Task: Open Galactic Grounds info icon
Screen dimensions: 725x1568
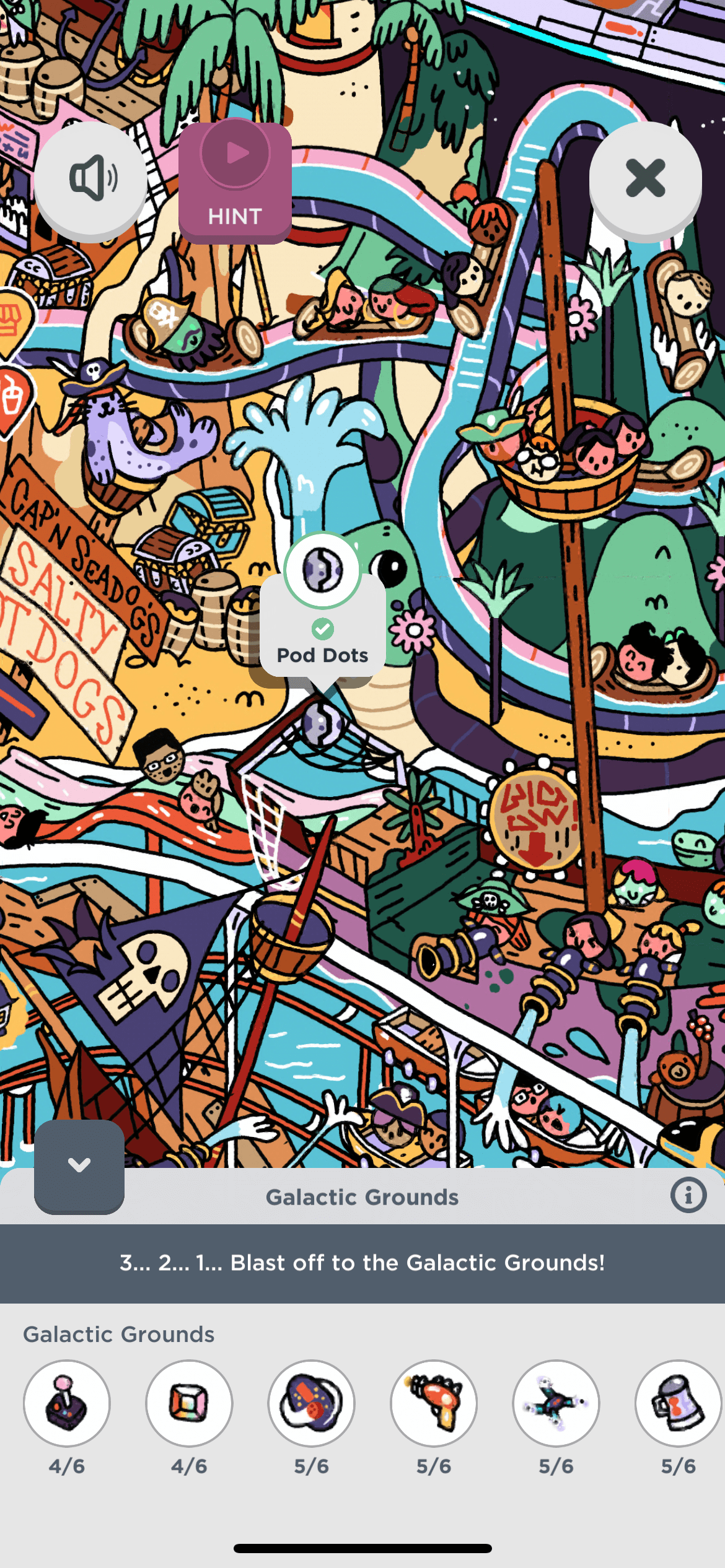Action: [688, 1195]
